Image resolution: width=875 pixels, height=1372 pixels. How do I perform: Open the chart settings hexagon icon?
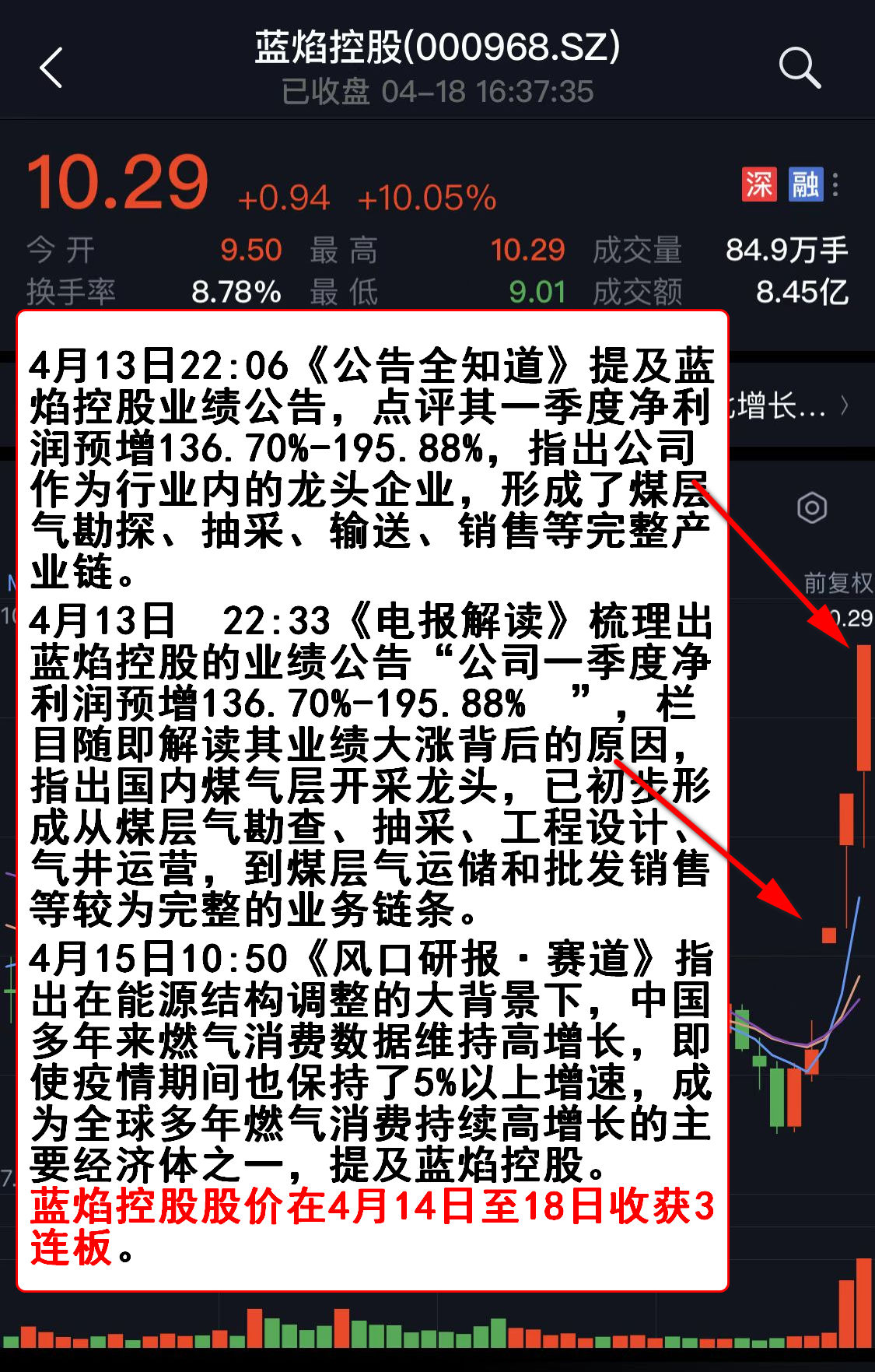[x=812, y=508]
